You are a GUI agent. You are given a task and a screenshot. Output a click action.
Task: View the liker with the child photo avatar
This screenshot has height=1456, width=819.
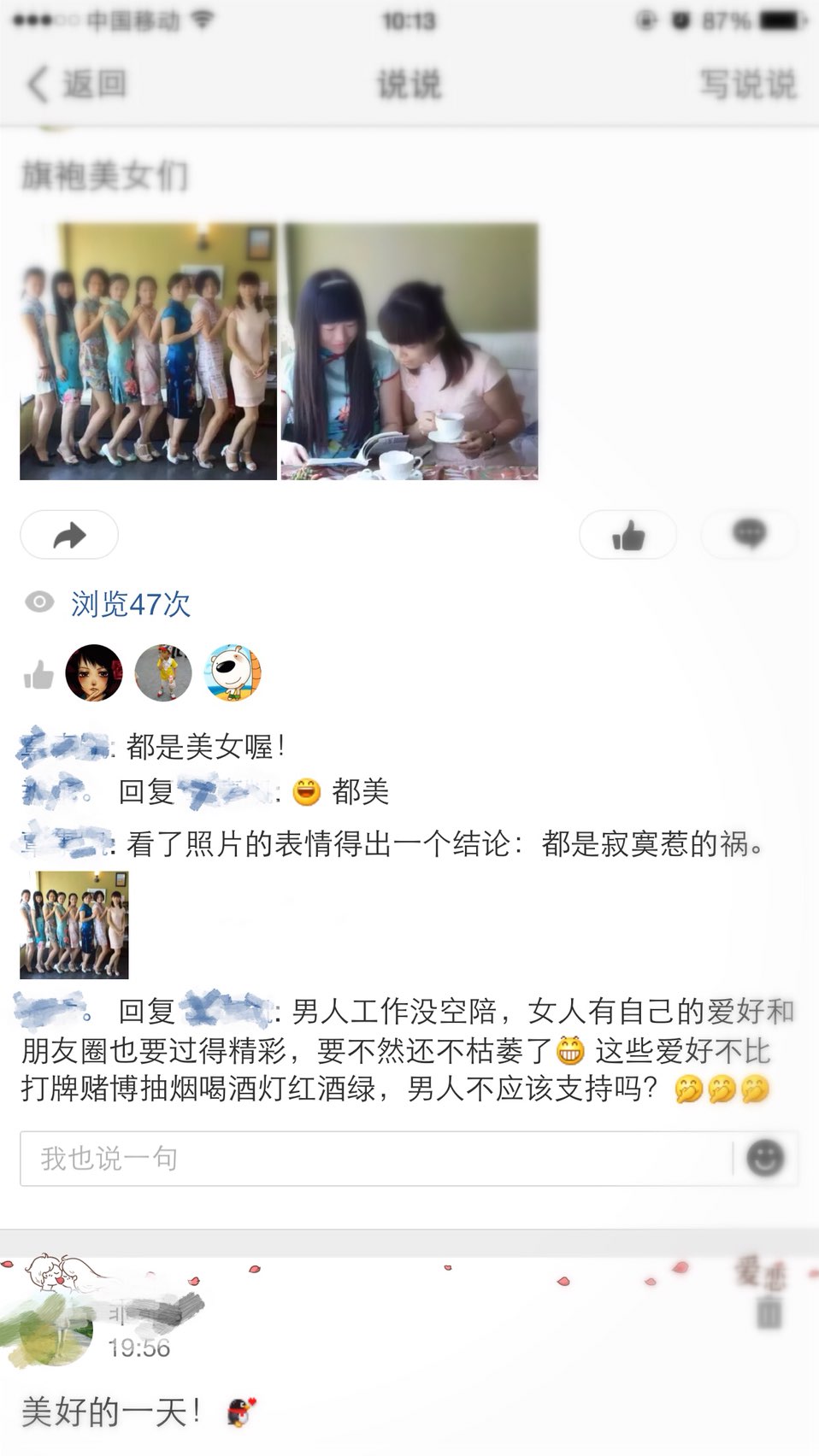[x=163, y=673]
